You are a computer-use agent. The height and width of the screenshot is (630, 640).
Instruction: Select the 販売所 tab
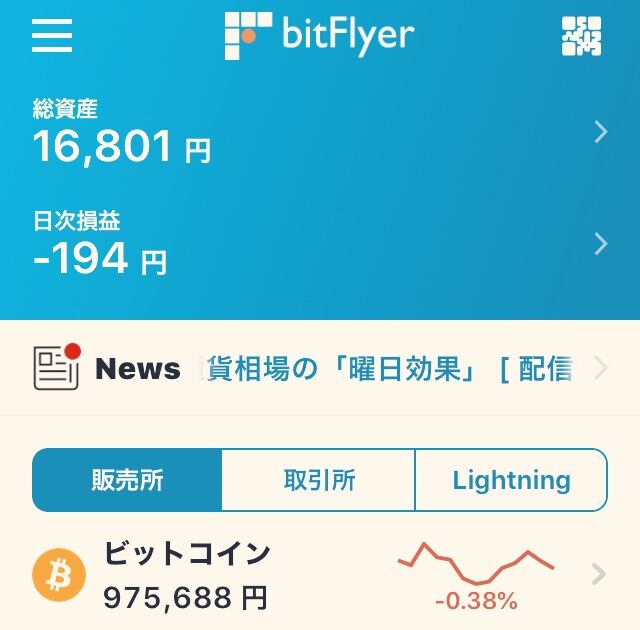pos(127,480)
